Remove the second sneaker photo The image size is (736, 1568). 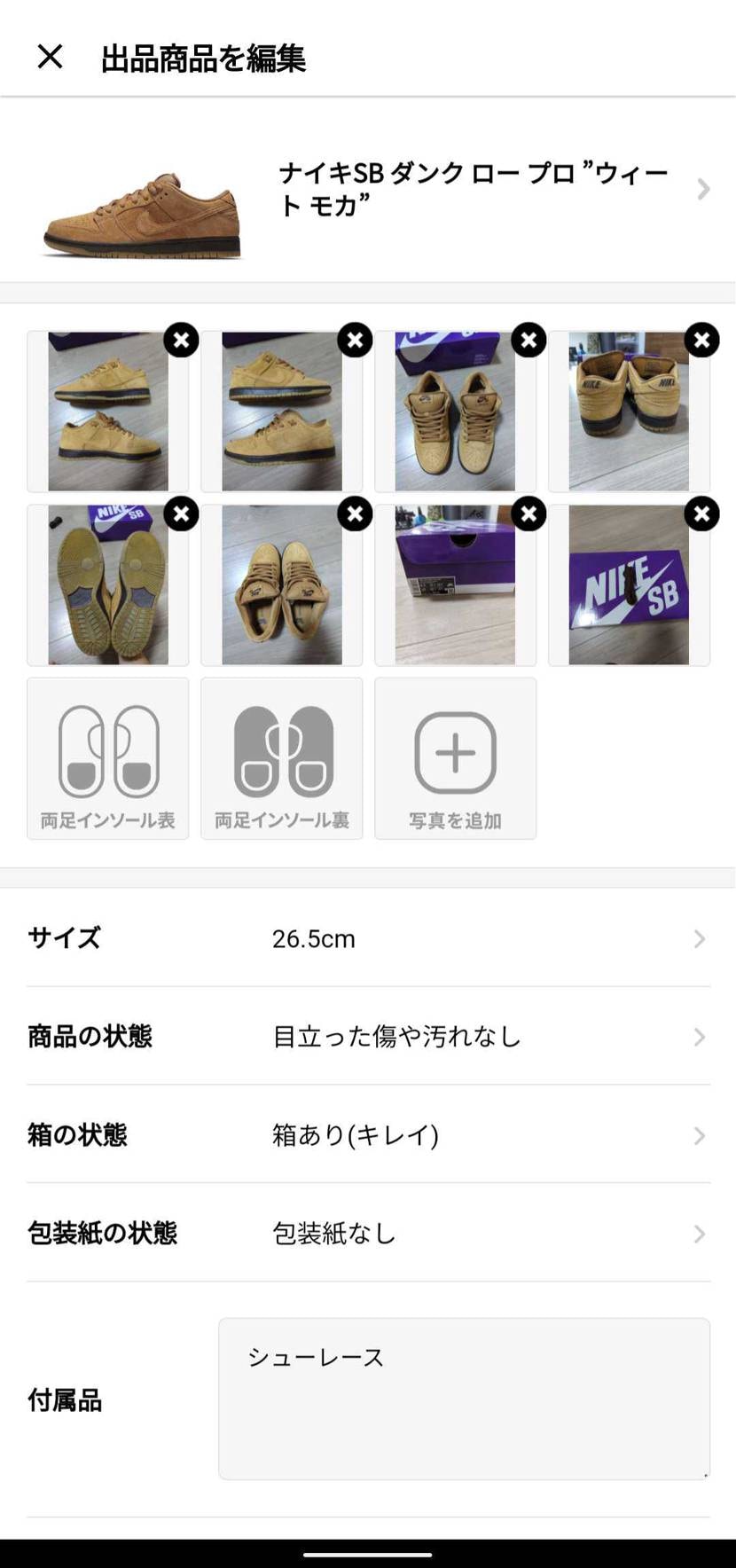click(x=354, y=341)
